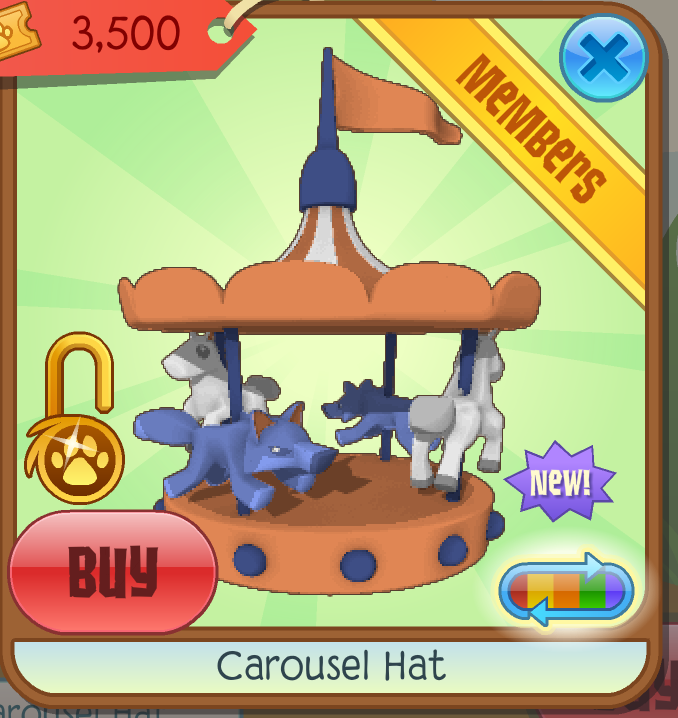Viewport: 678px width, 718px height.
Task: Buy the Carousel Hat
Action: click(x=112, y=570)
